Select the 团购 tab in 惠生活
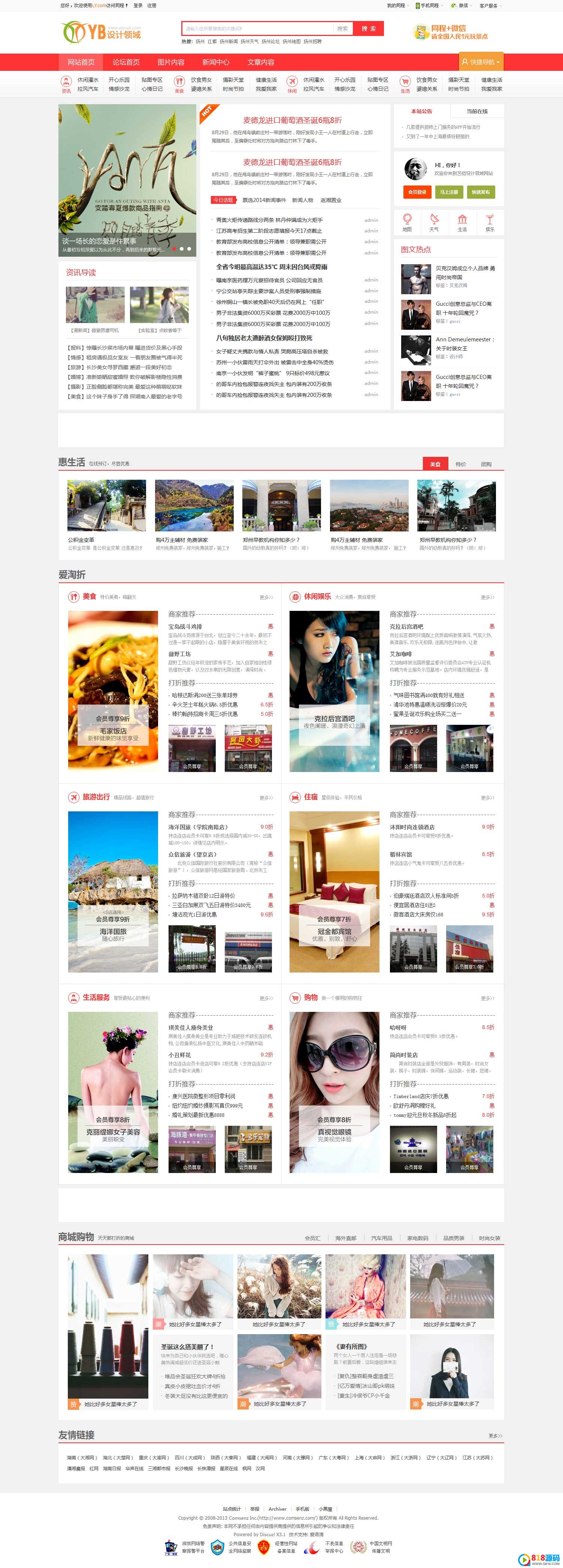 pos(486,464)
